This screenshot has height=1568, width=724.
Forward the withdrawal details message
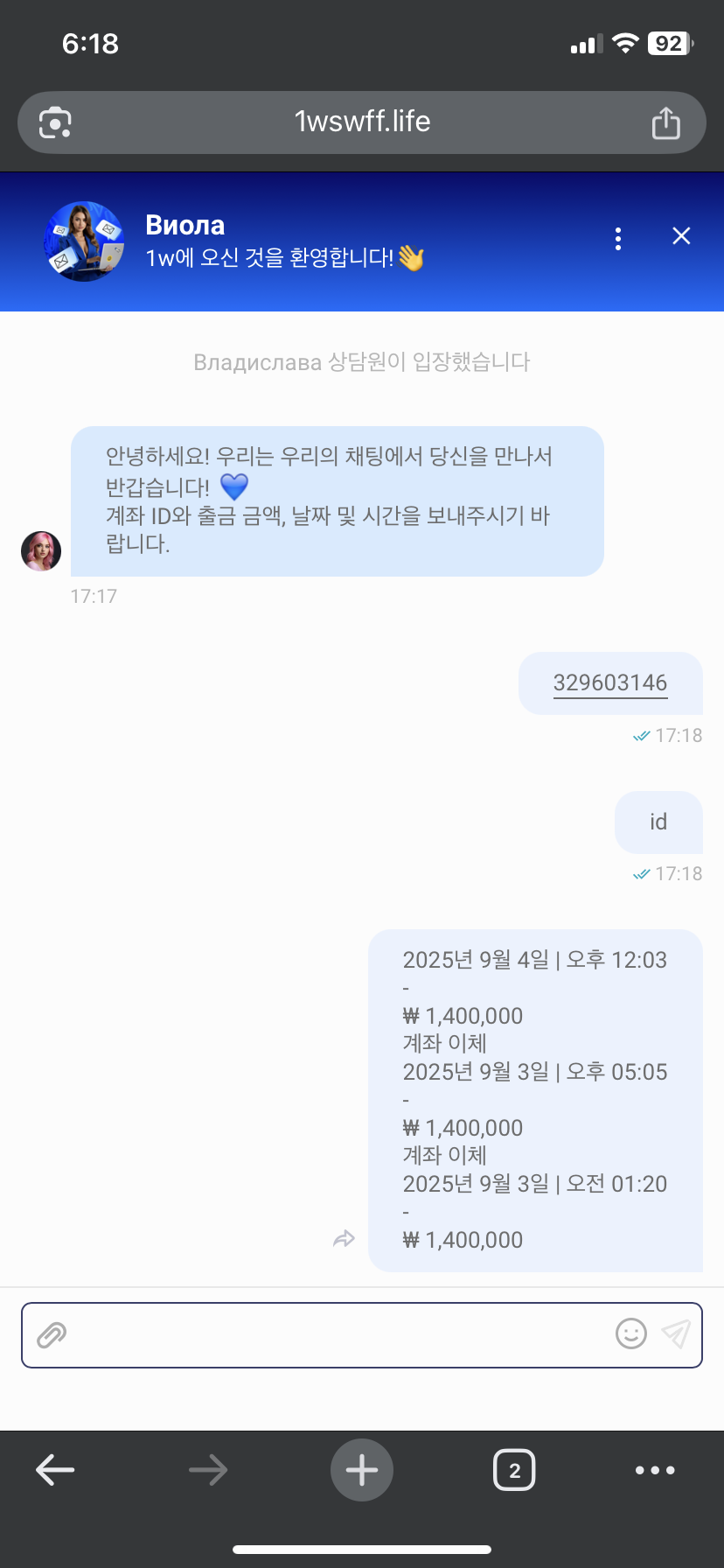click(344, 1239)
